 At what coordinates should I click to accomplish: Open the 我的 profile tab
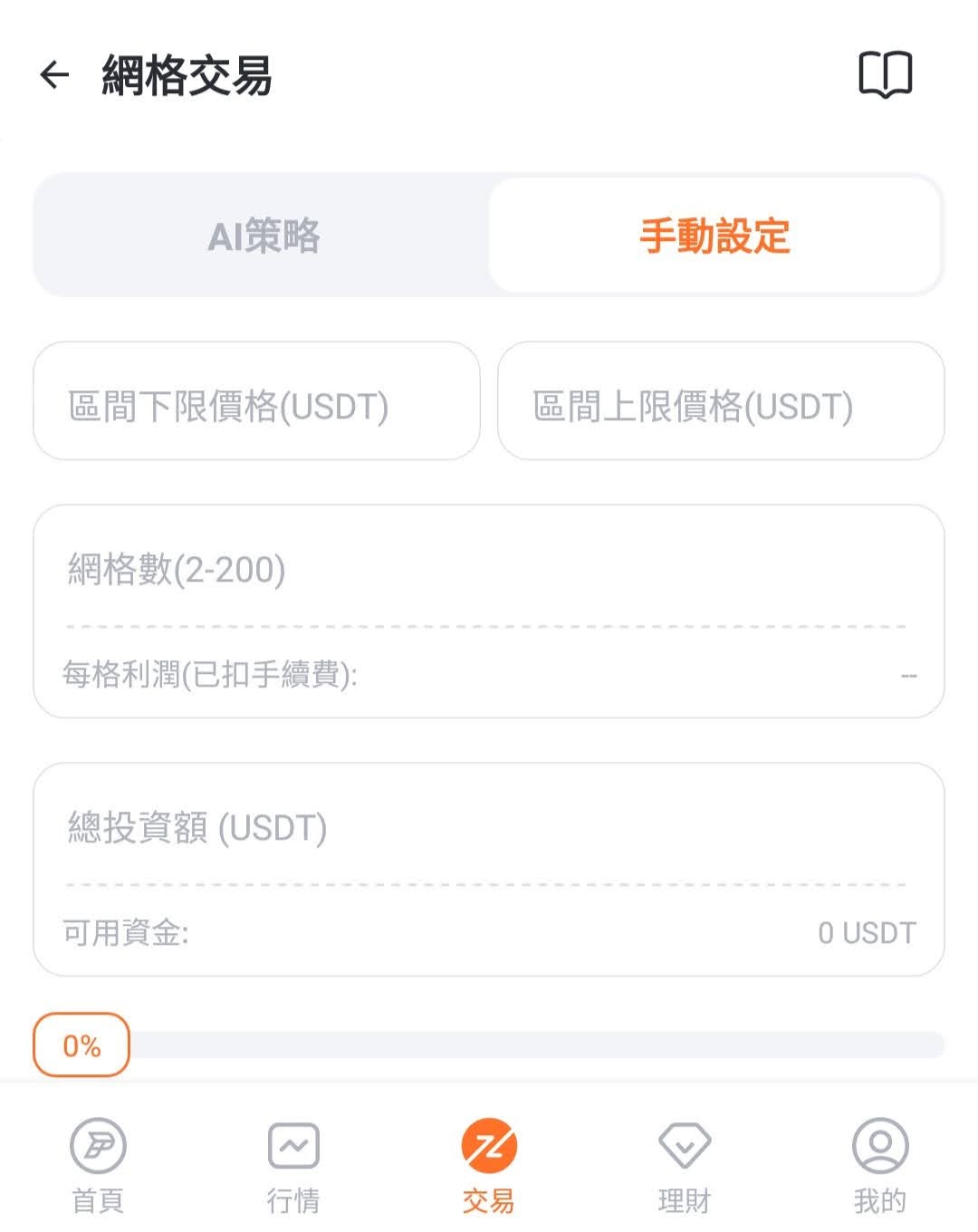(x=879, y=1163)
